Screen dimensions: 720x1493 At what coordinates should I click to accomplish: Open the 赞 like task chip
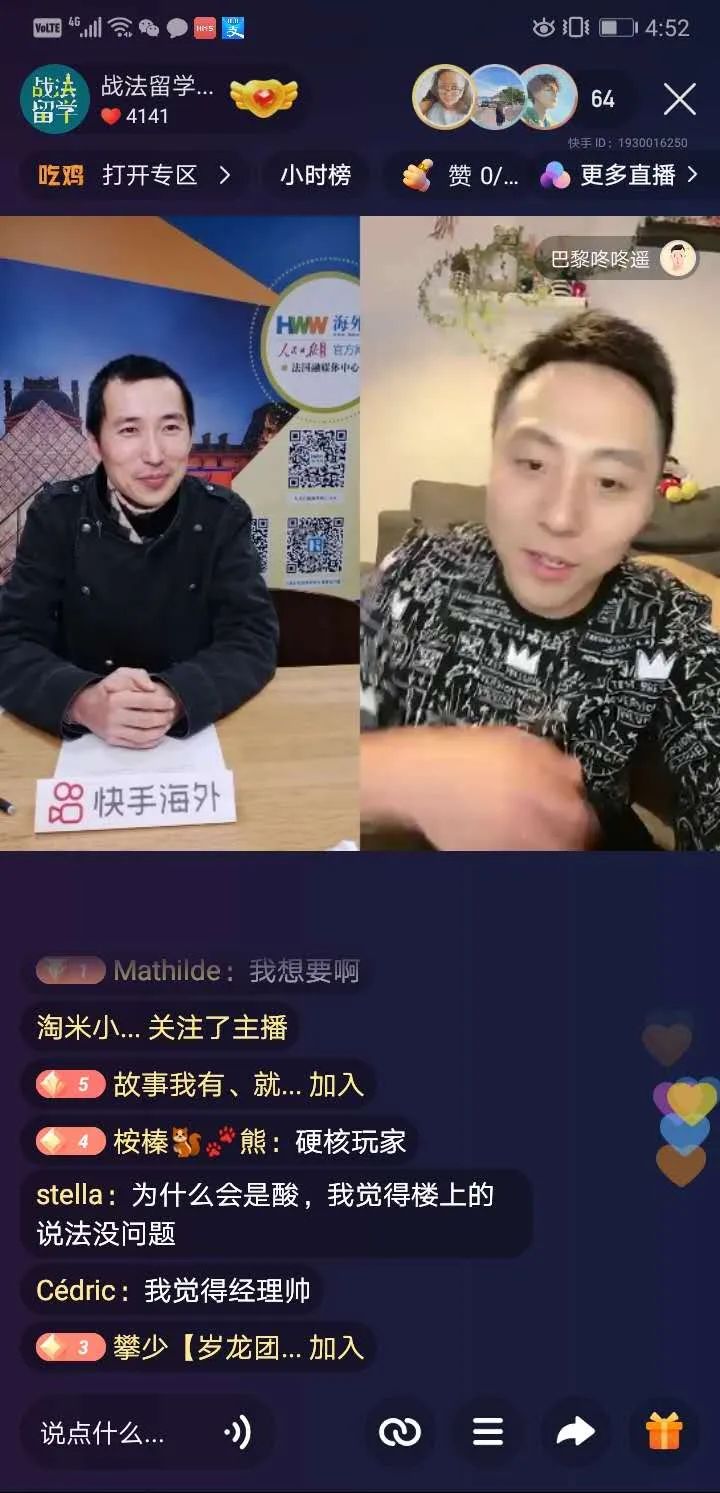(461, 176)
